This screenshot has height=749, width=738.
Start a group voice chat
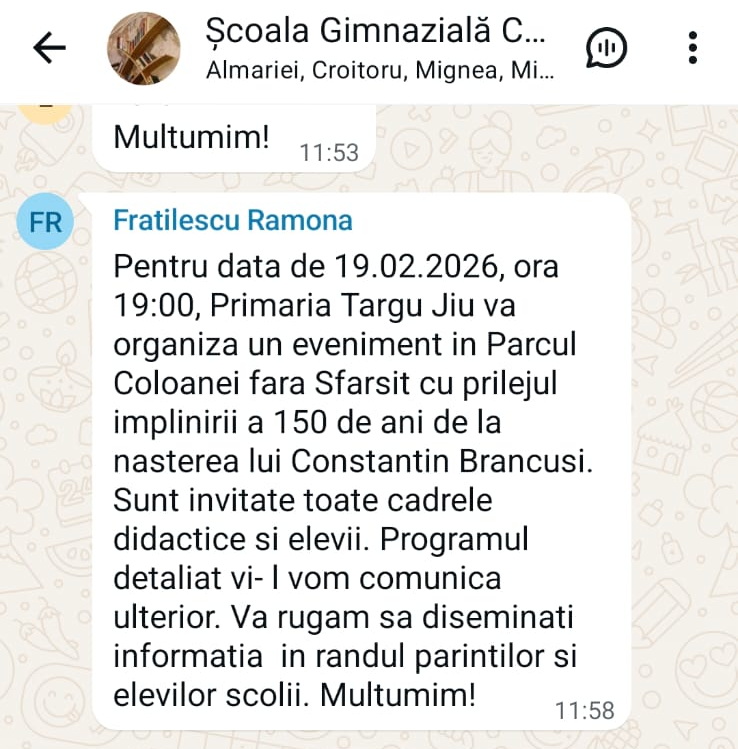point(606,48)
